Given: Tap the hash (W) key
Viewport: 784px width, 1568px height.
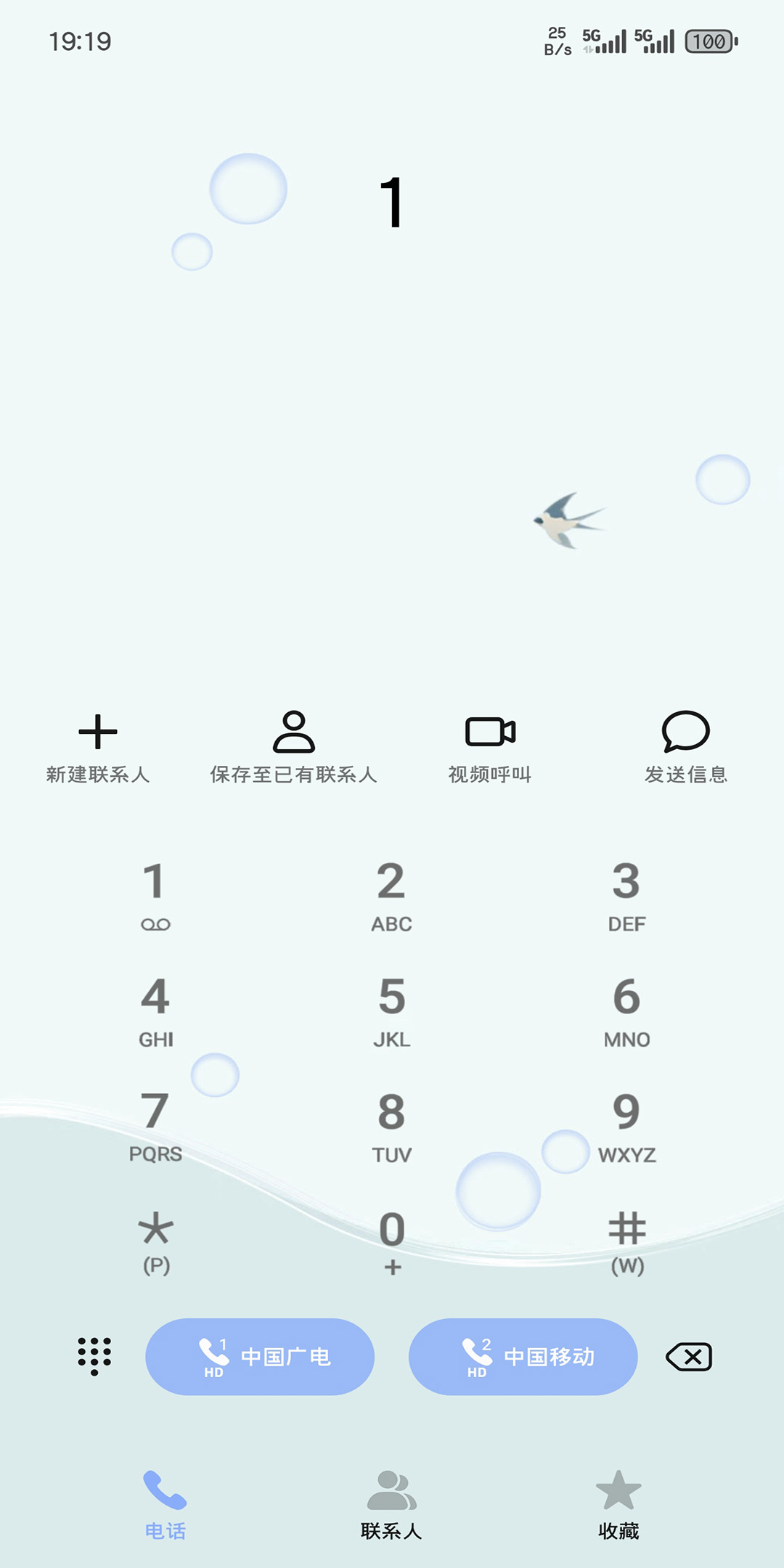Looking at the screenshot, I should [x=627, y=1243].
